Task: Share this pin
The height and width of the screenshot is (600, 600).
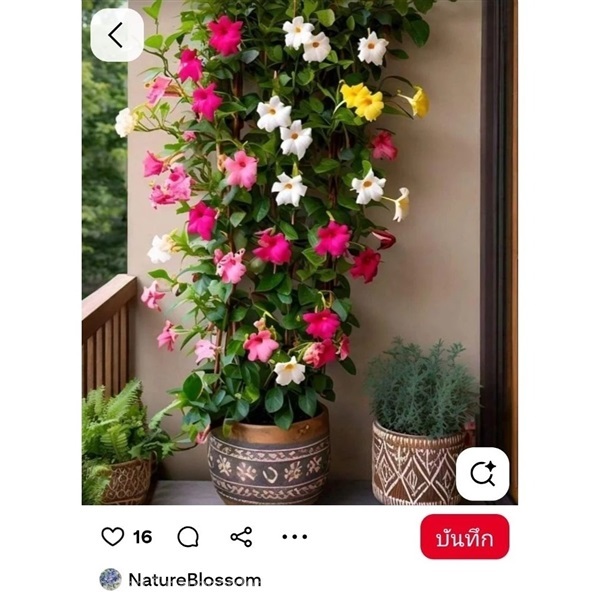Action: [x=241, y=537]
